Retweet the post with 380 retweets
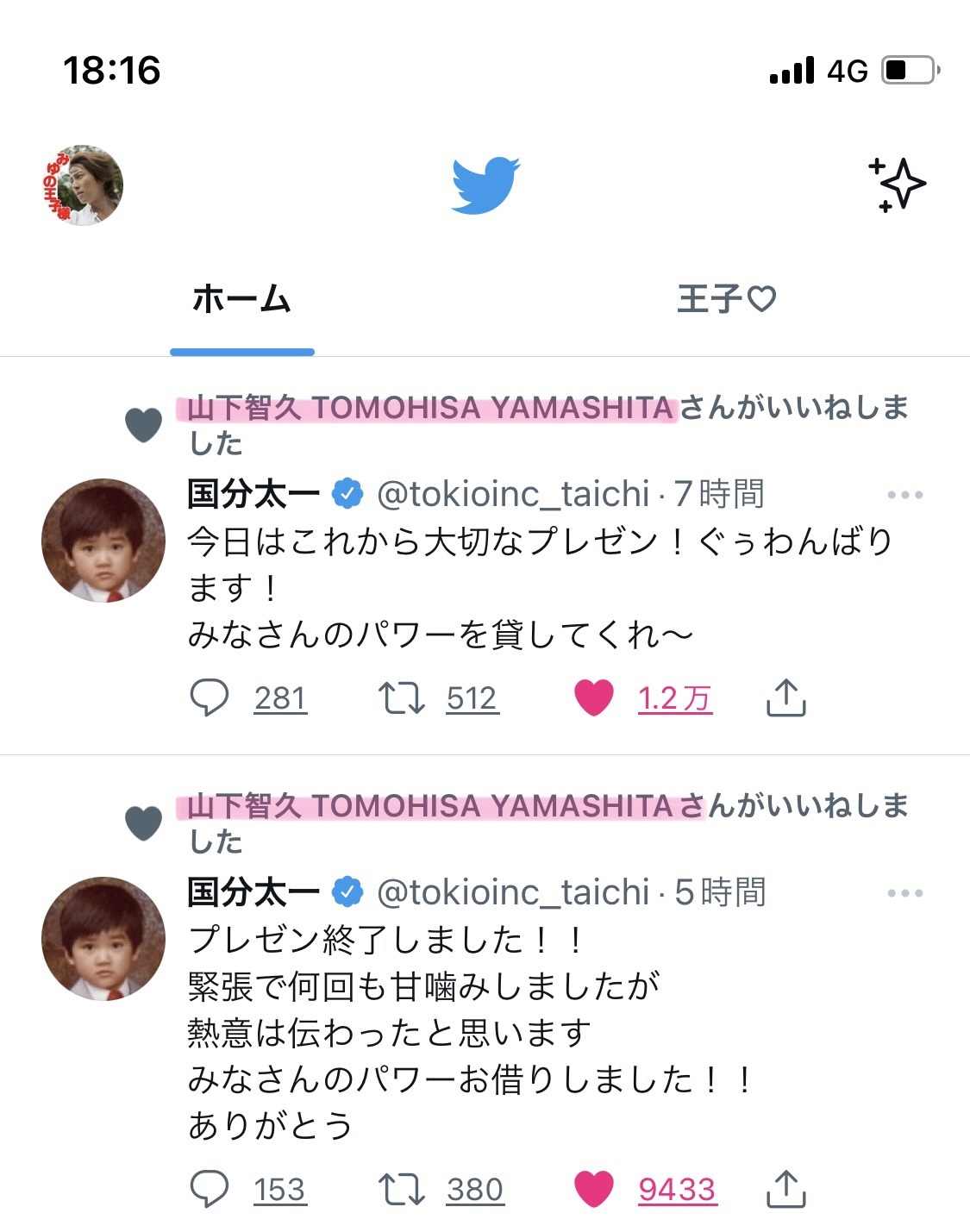This screenshot has height=1232, width=970. point(402,1189)
